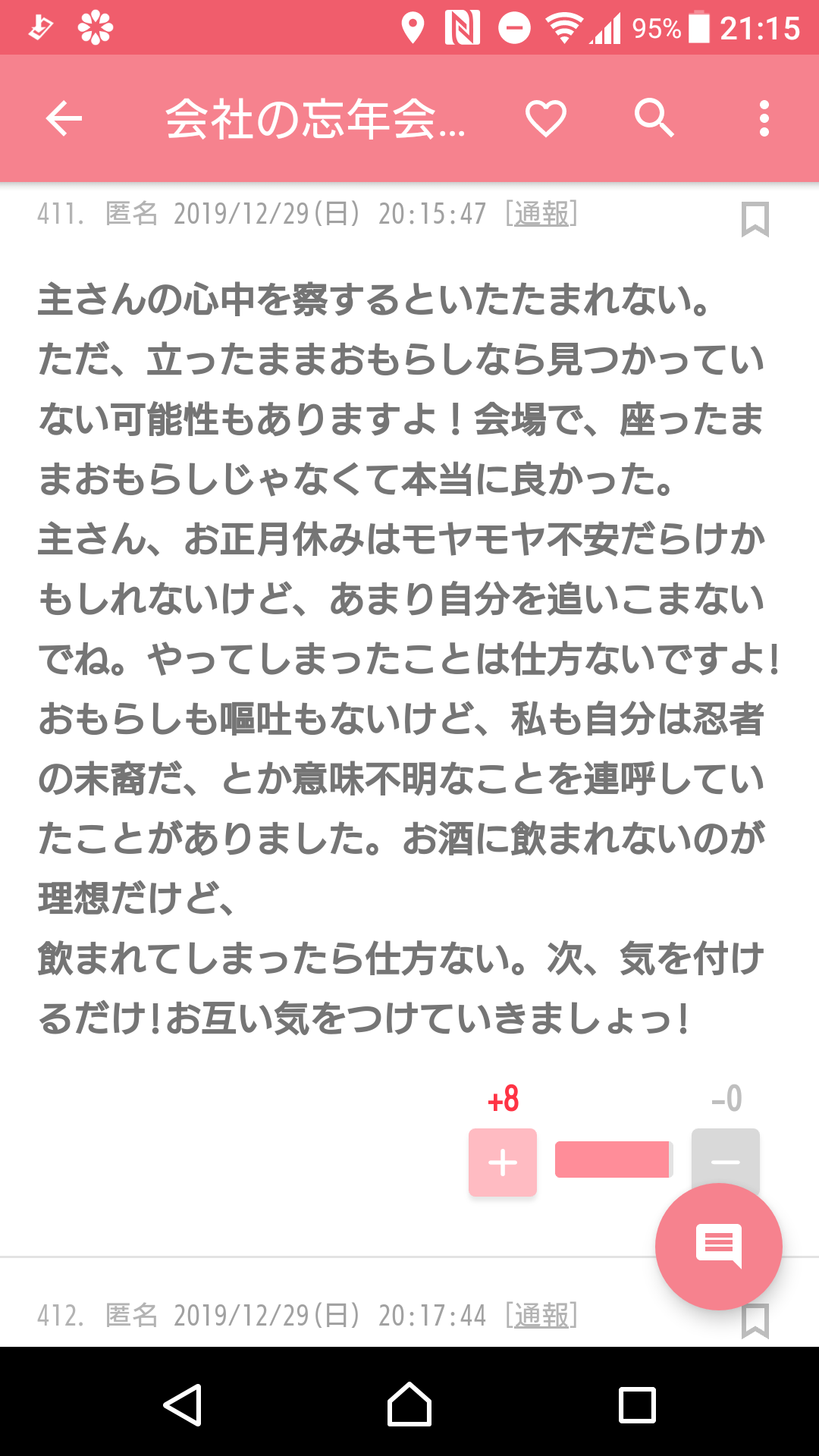Report comment 412 via the 通報 link
Image resolution: width=819 pixels, height=1456 pixels.
tap(541, 1316)
